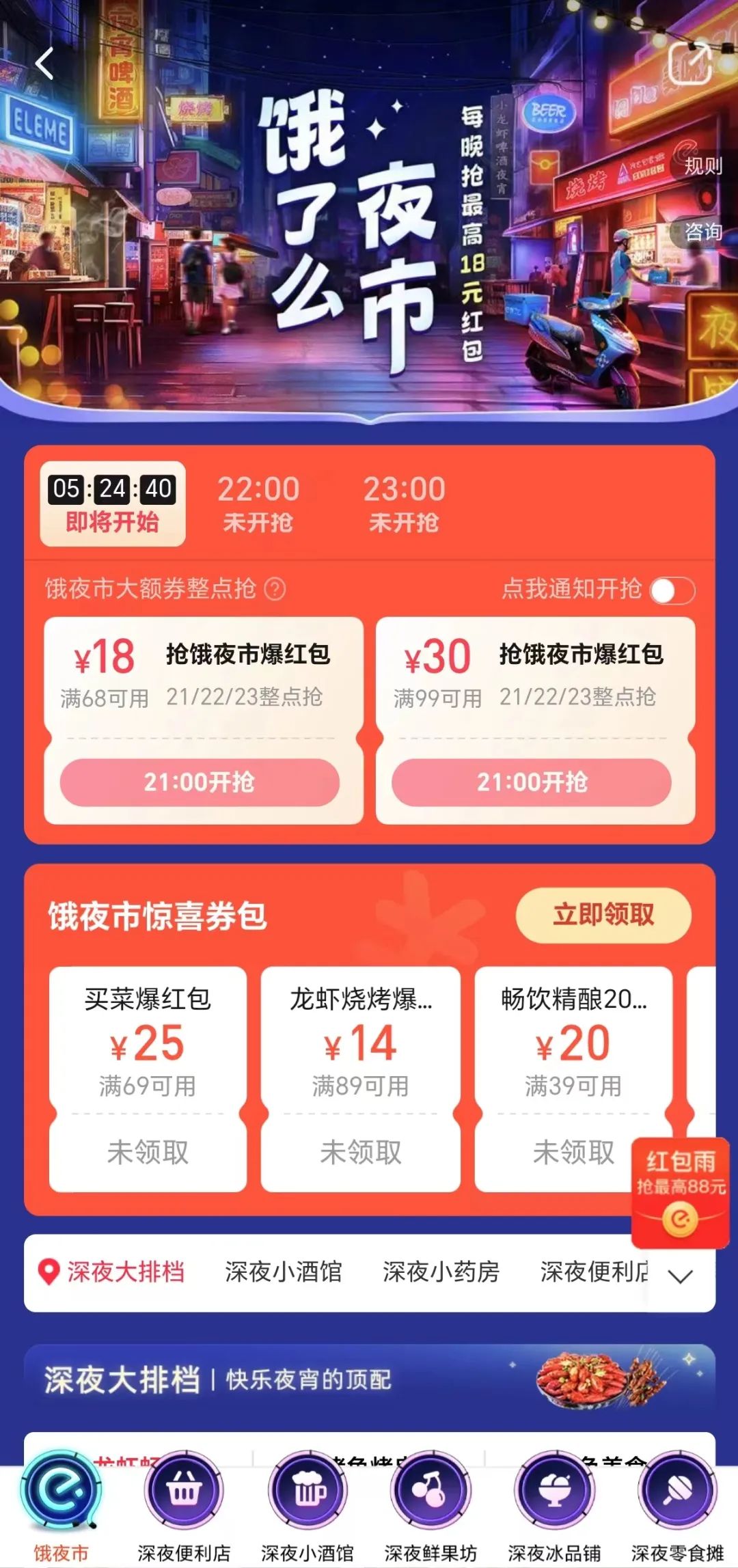Tap the back arrow at top left
Screen dimensions: 738x1568
[45, 64]
